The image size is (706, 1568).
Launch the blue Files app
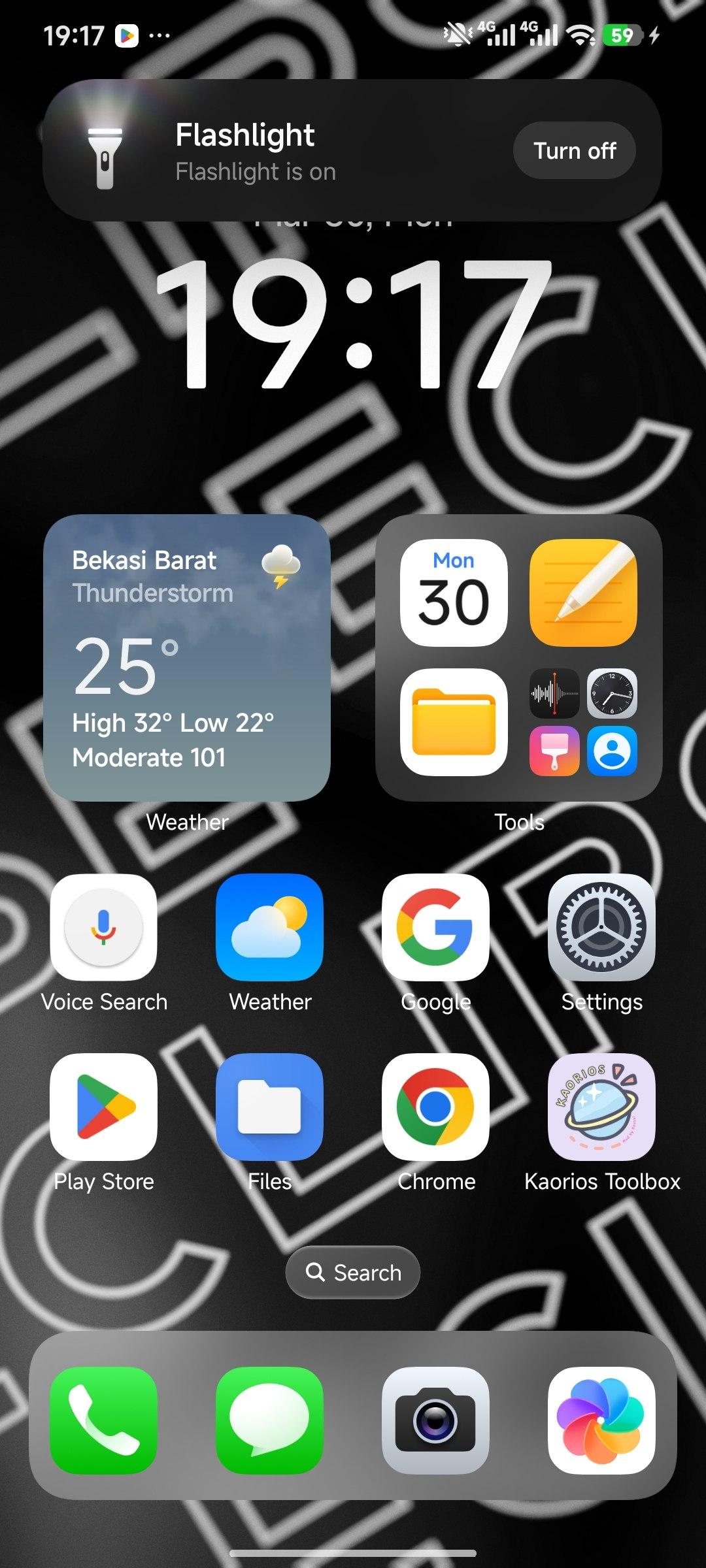pos(269,1107)
